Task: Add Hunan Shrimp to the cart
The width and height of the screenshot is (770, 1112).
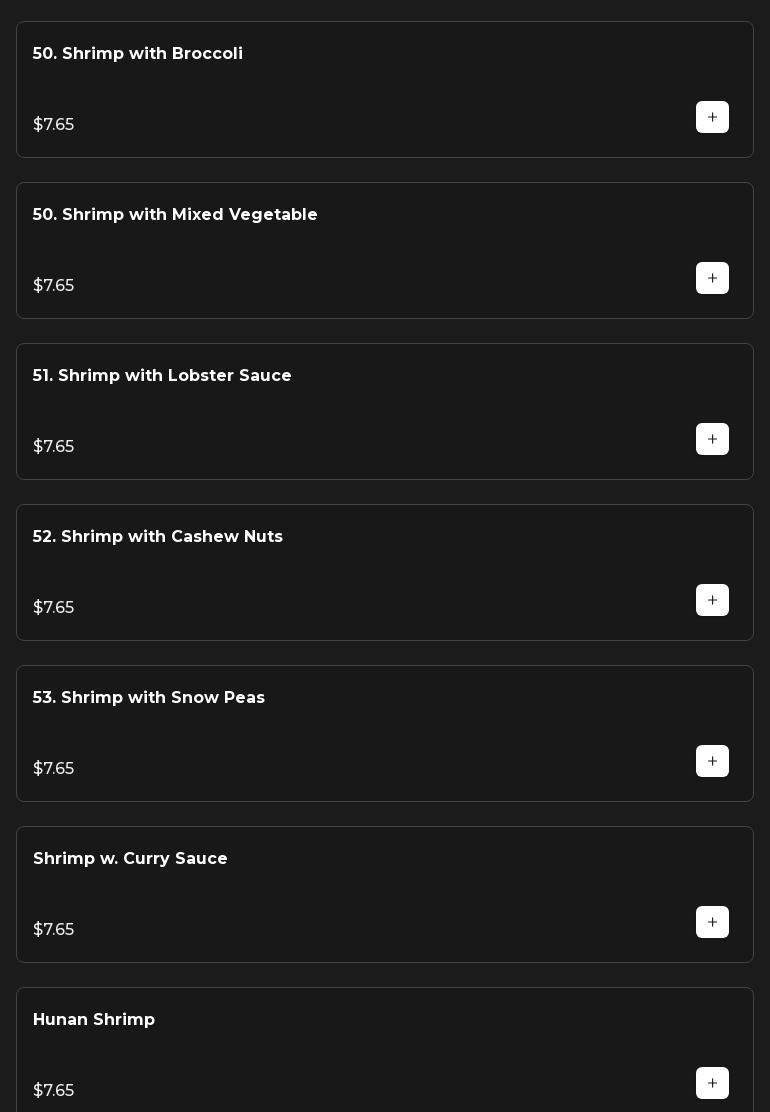Action: click(712, 1083)
